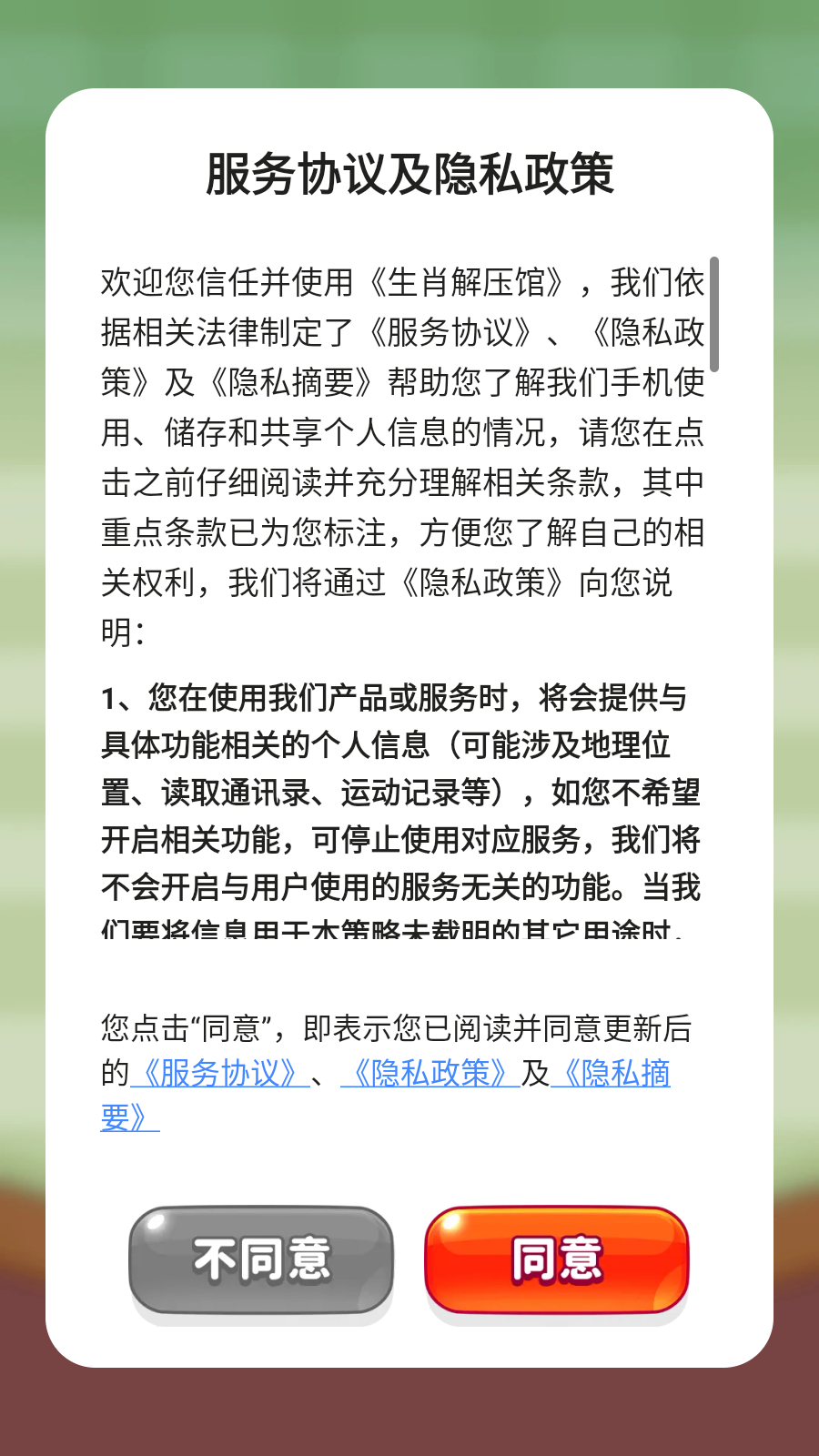
Task: View the 《隐私摘要》 link
Action: tap(612, 1074)
